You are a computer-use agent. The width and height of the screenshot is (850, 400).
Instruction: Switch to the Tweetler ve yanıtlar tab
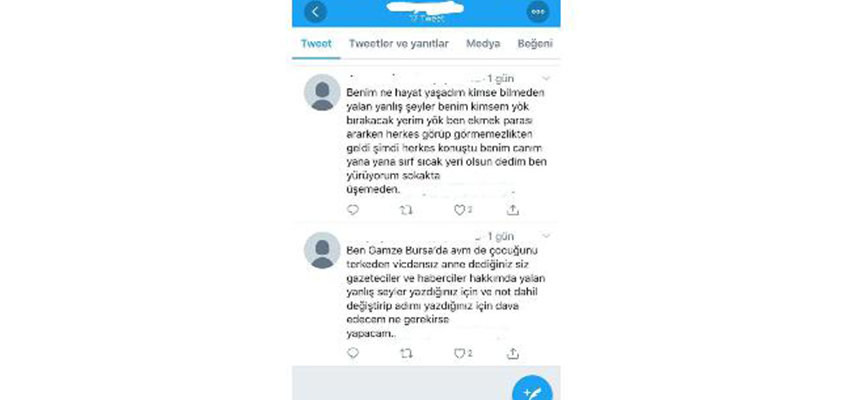pos(398,44)
